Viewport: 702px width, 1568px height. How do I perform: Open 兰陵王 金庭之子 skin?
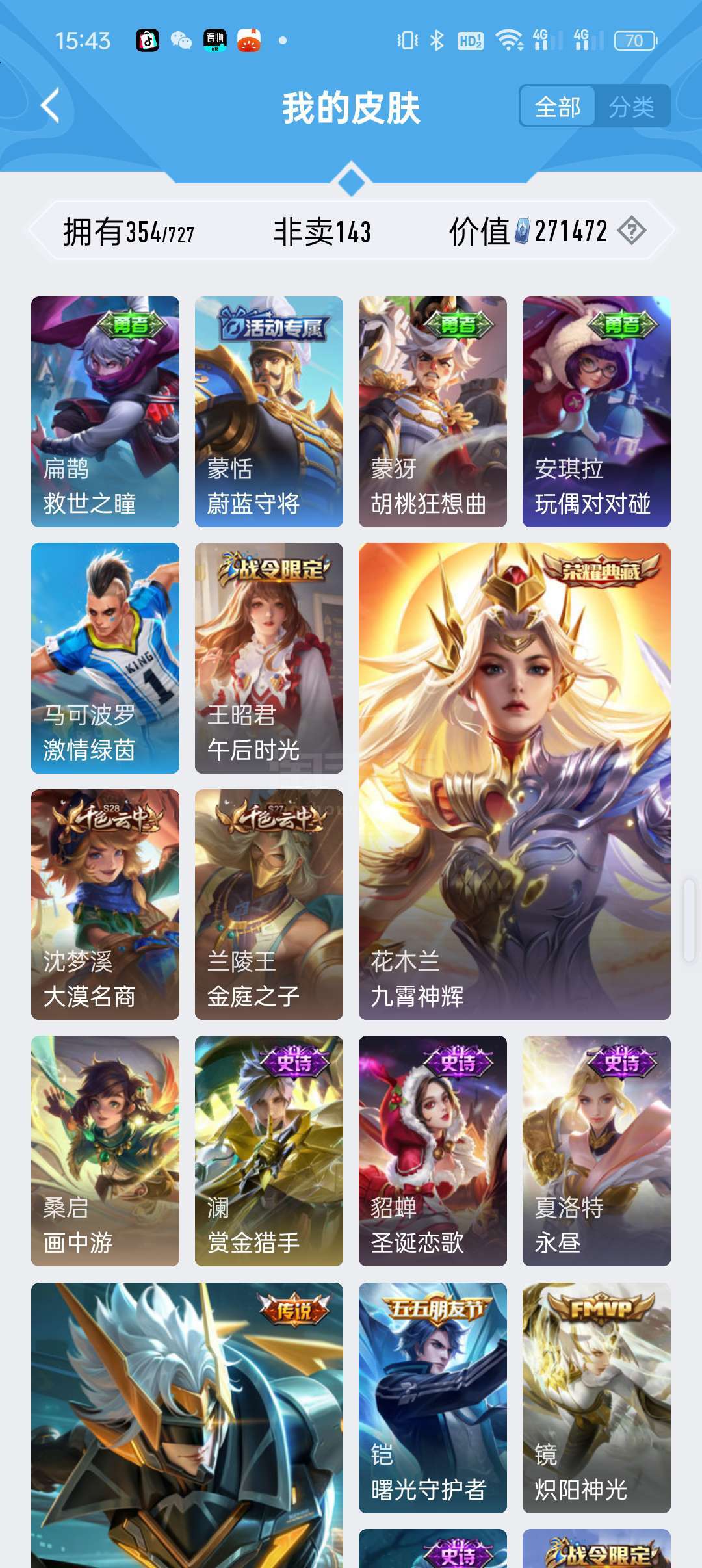(x=269, y=904)
